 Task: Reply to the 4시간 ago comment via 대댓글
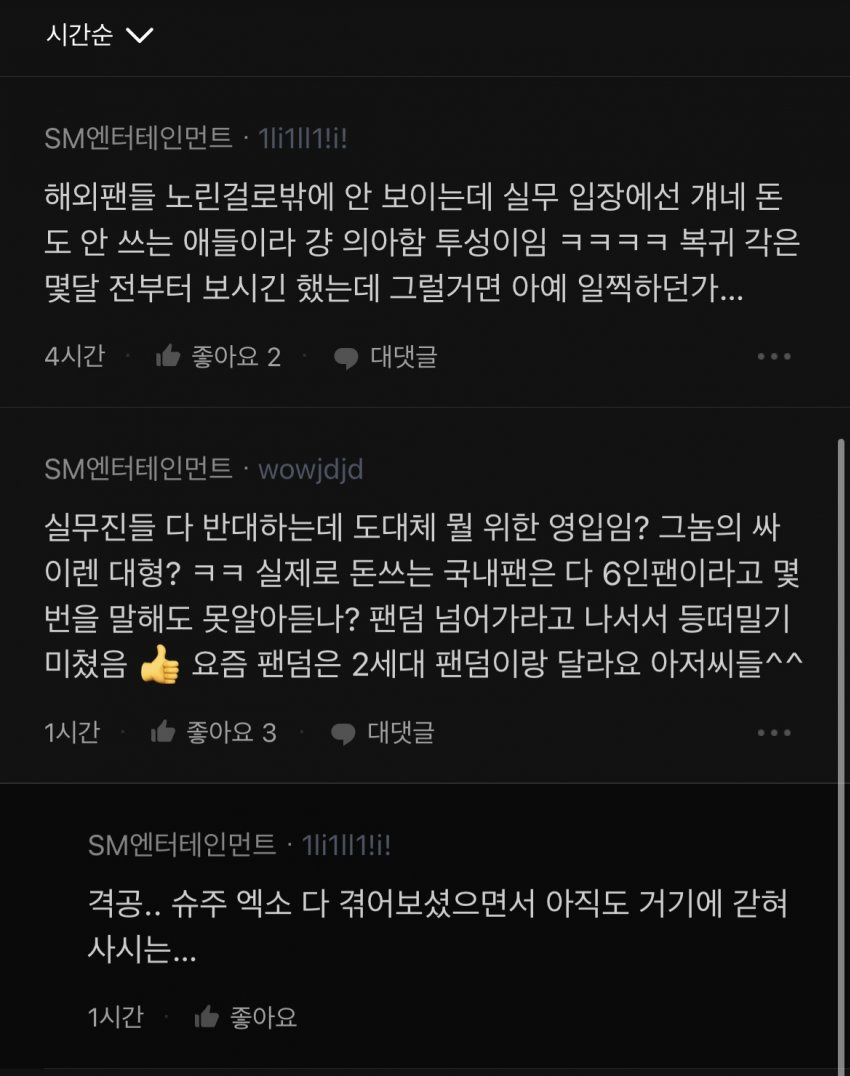(x=385, y=357)
